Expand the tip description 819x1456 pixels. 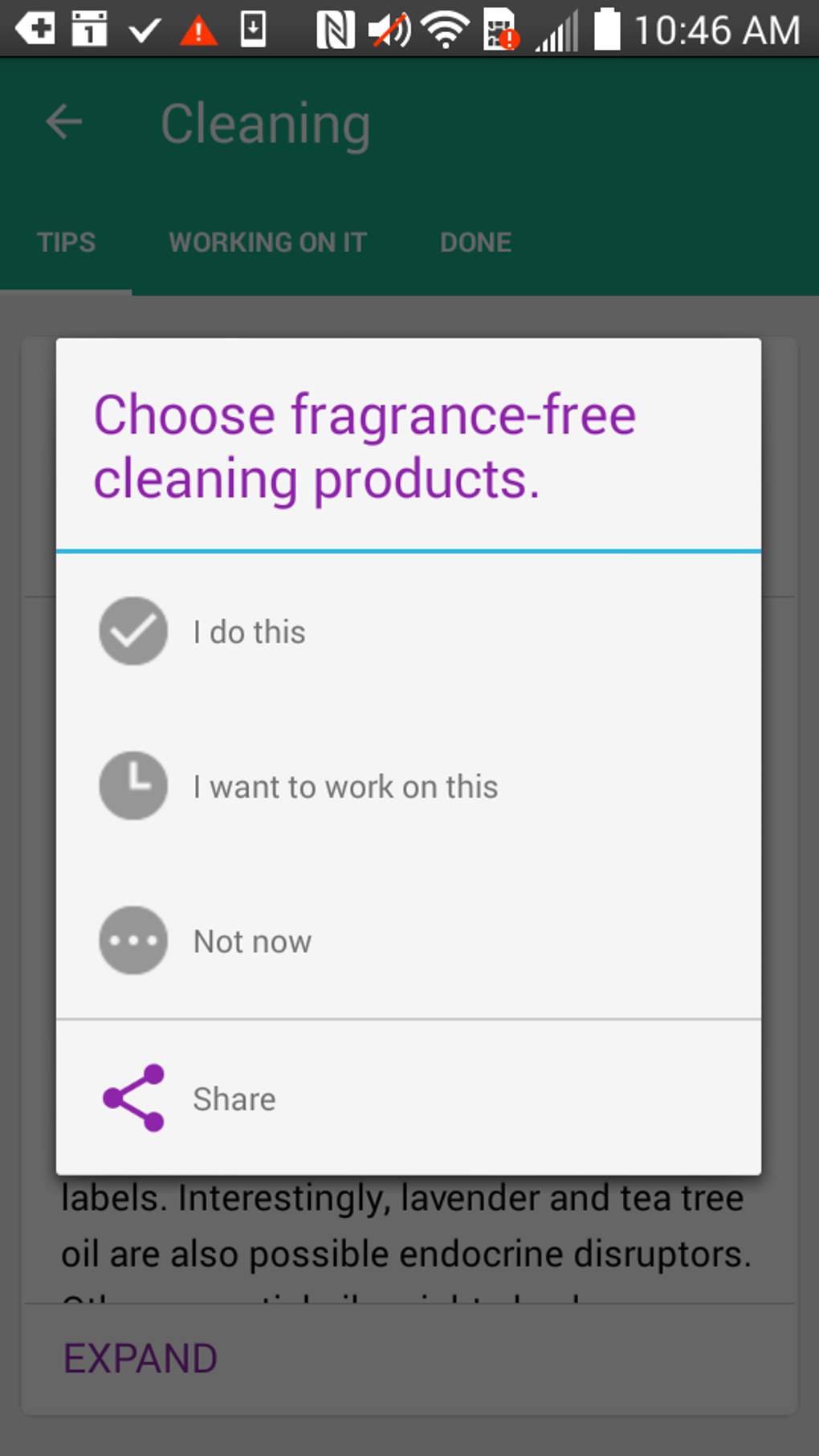pos(141,1359)
